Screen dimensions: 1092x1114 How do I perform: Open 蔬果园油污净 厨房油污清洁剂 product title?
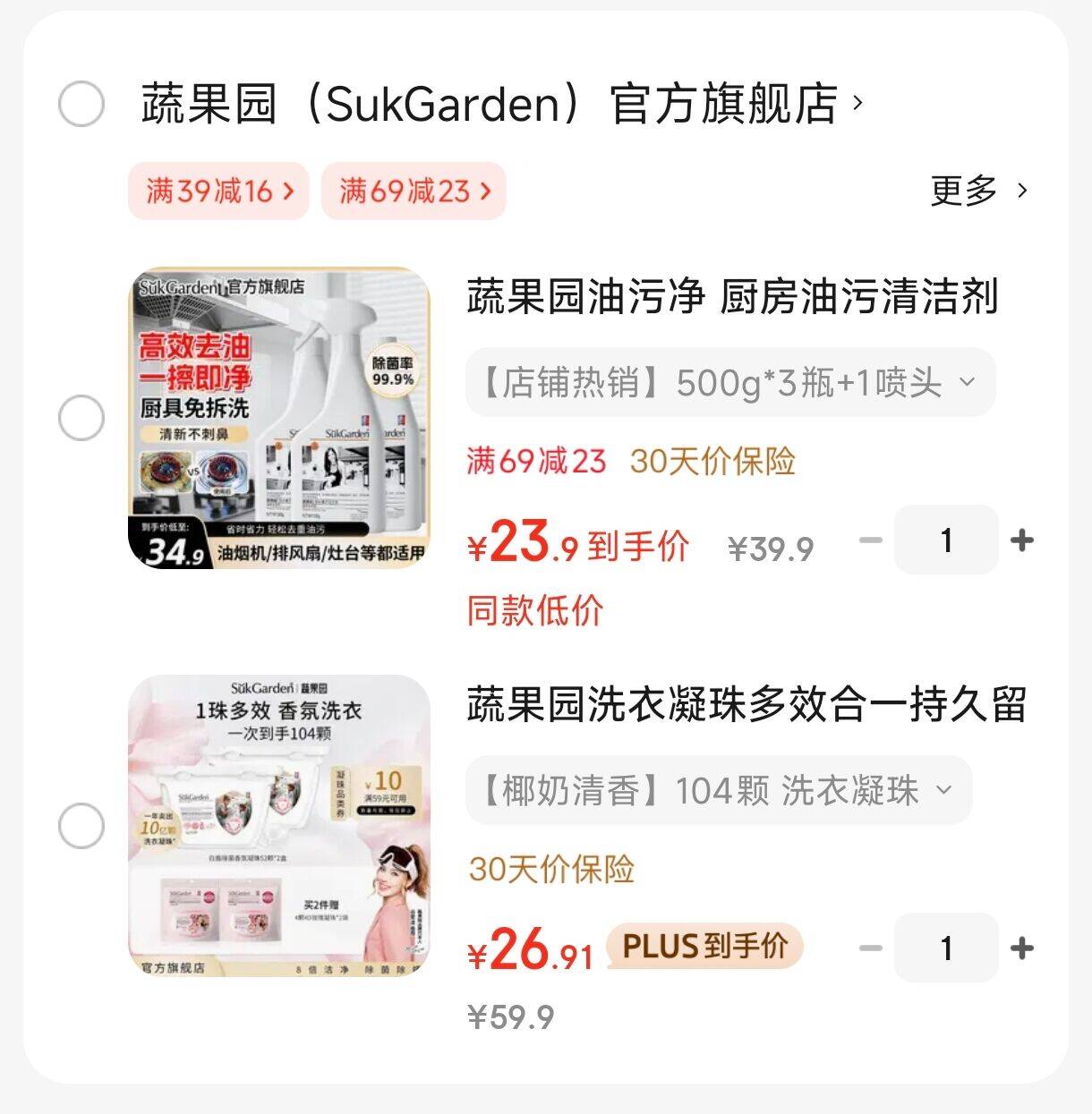[731, 297]
